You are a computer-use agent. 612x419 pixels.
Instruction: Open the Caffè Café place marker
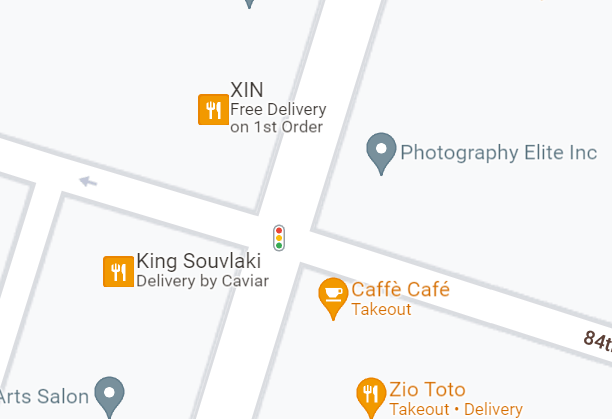332,294
